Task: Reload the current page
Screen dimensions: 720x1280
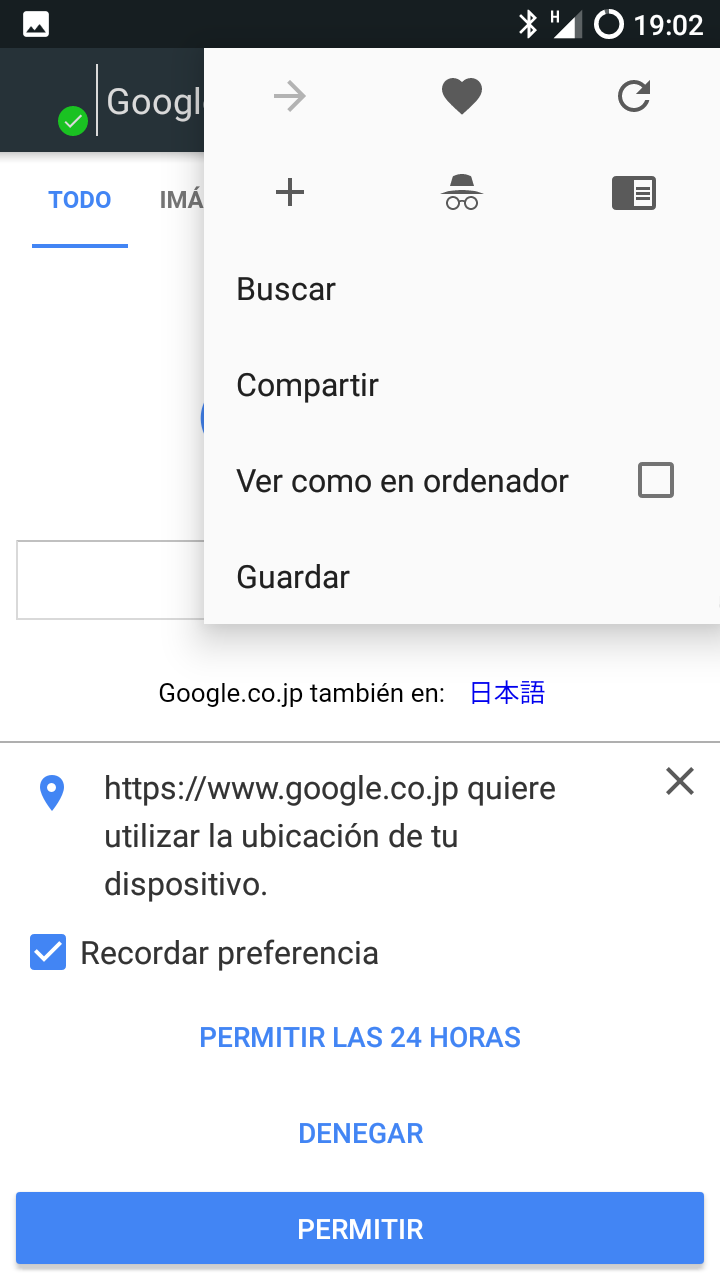Action: (x=634, y=97)
